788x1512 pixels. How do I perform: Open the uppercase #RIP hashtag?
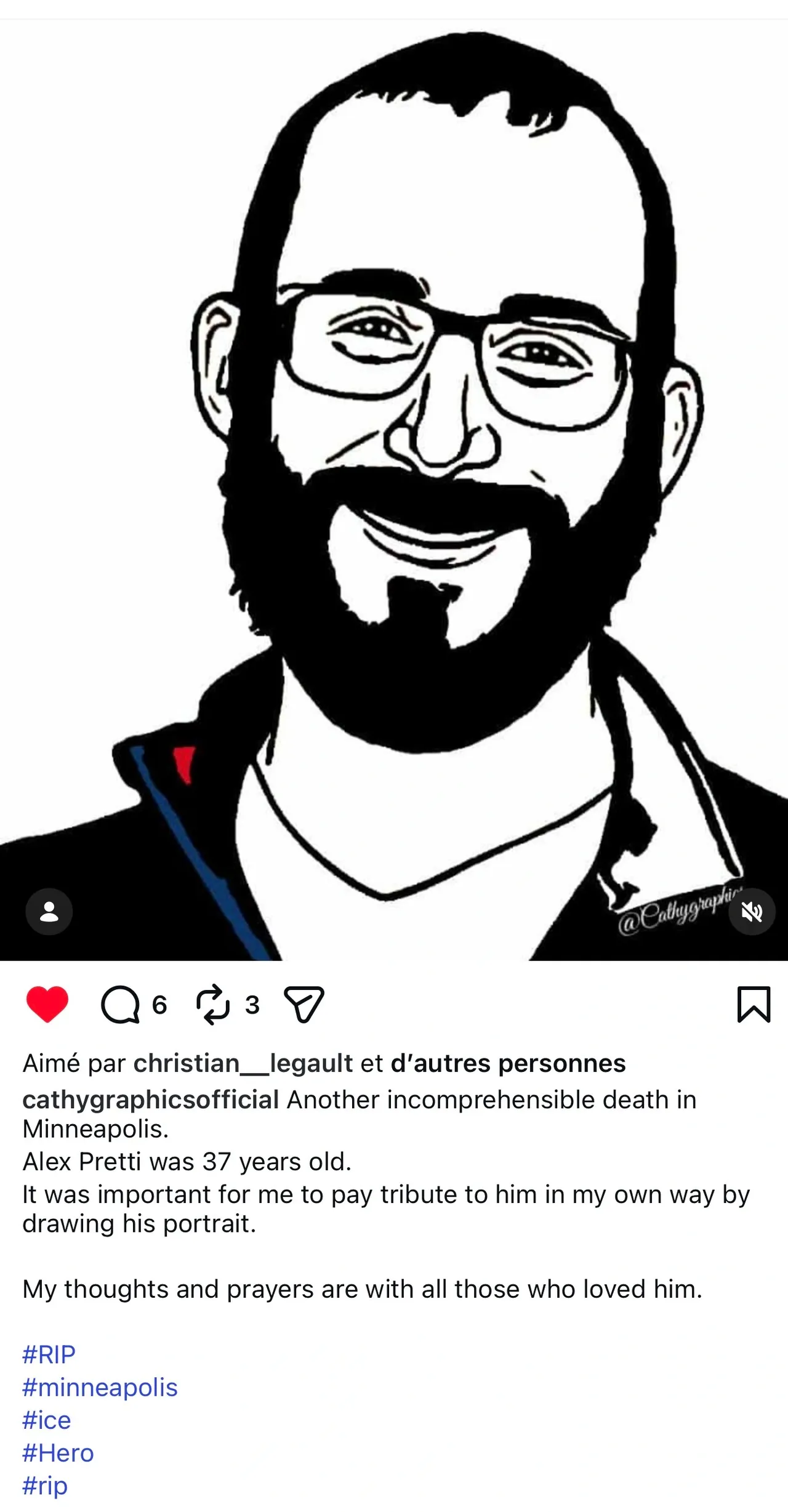[x=49, y=1354]
